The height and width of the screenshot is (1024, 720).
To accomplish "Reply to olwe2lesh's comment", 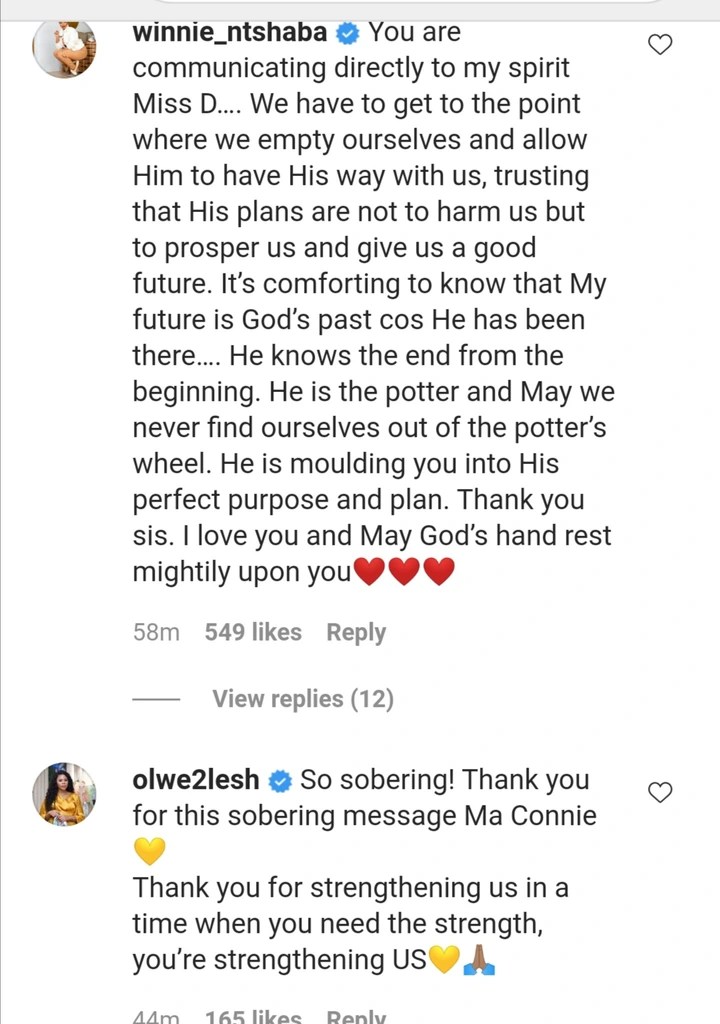I will (356, 1016).
